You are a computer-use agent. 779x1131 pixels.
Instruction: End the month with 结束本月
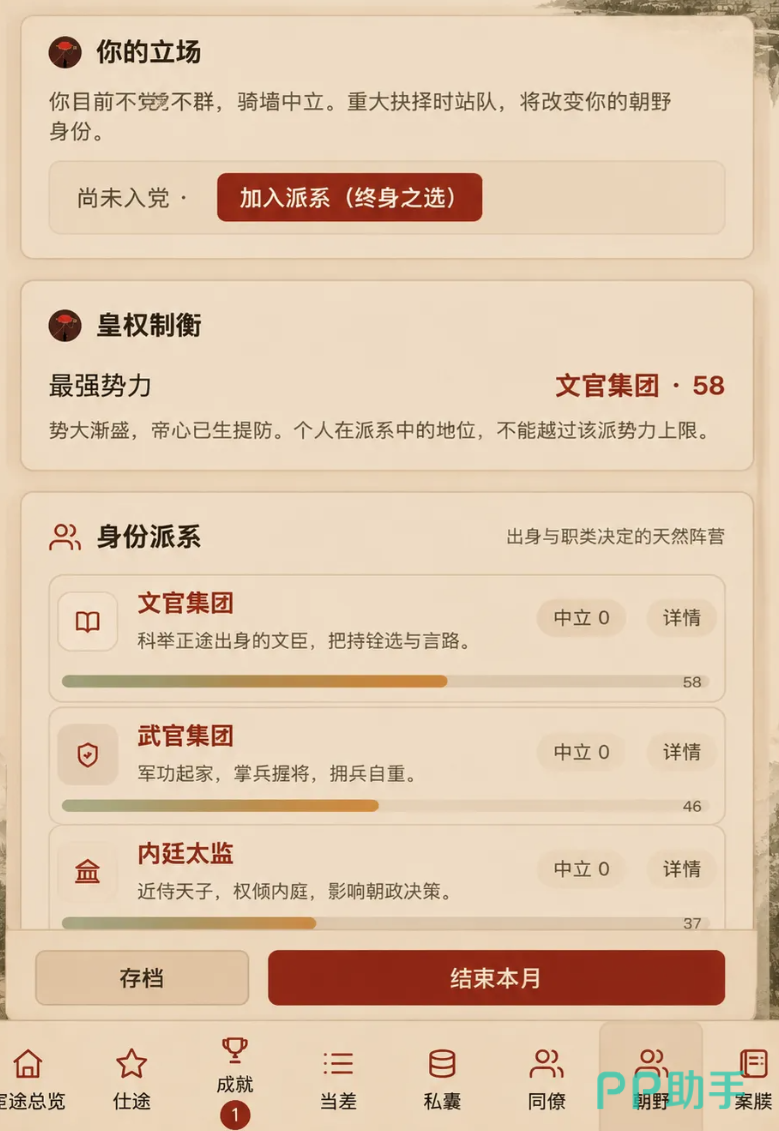(x=496, y=978)
